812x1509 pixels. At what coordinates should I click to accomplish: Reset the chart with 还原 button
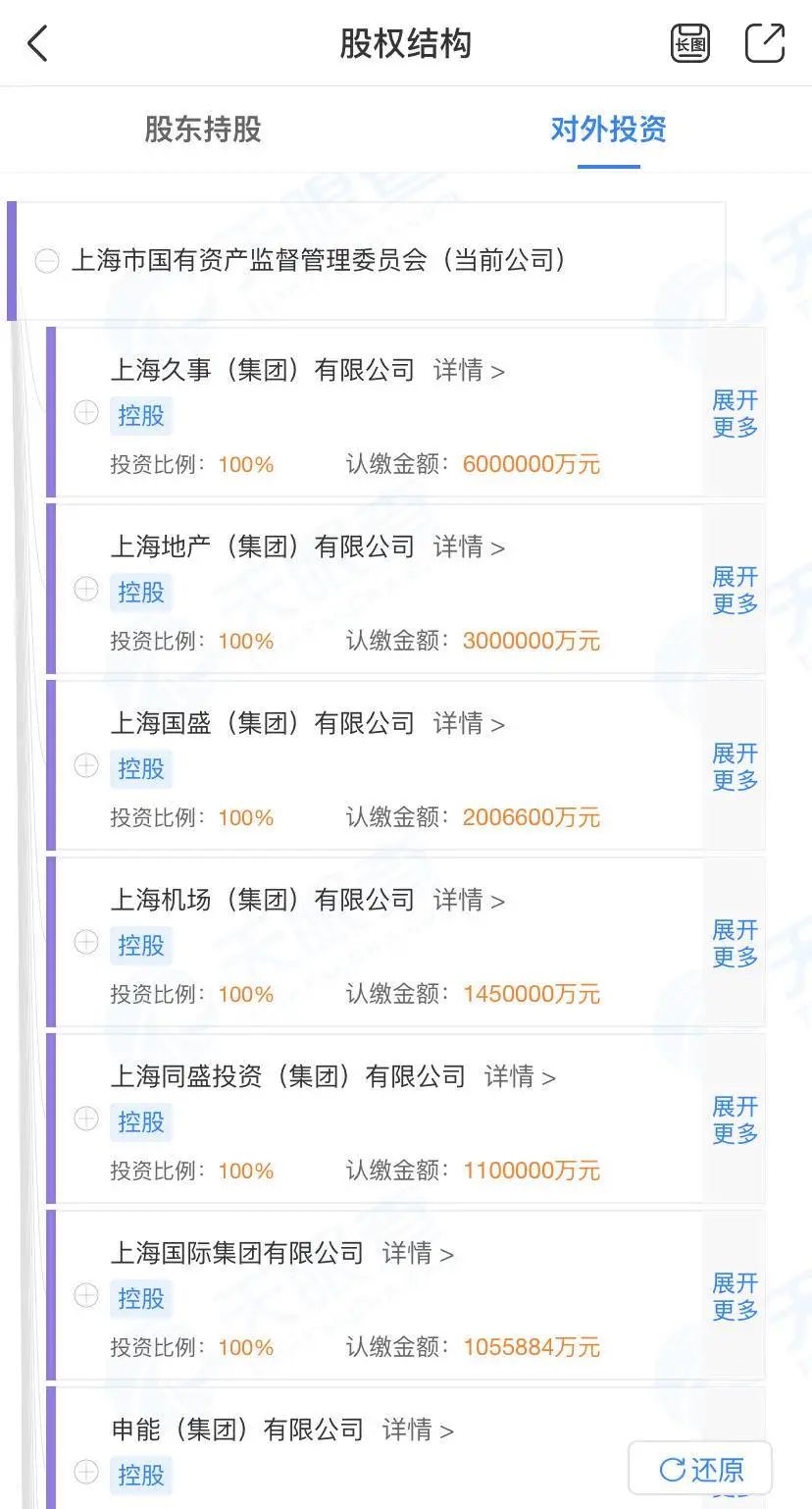click(700, 1469)
